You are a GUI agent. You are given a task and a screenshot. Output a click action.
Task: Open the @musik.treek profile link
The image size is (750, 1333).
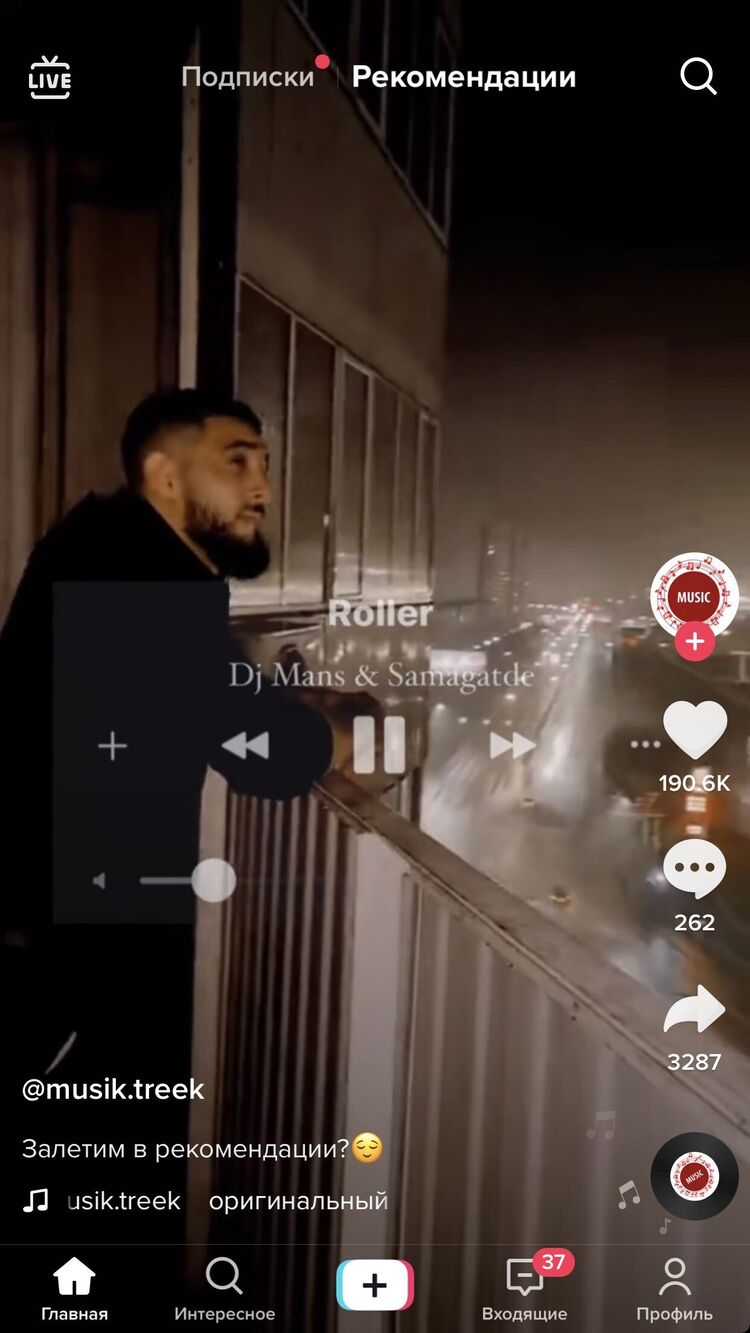click(113, 1089)
